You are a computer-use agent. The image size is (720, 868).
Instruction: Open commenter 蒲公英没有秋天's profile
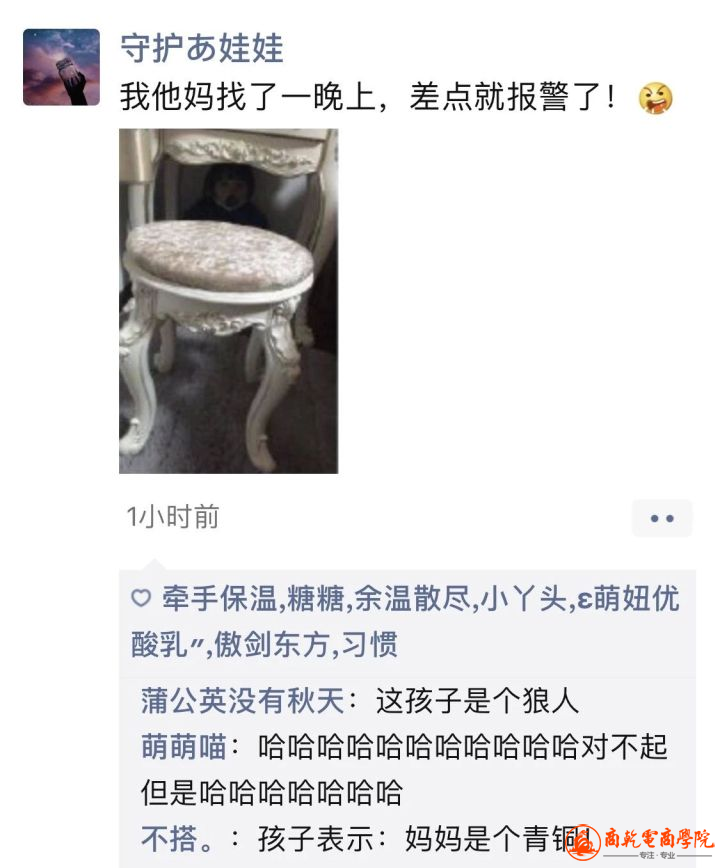click(x=242, y=701)
